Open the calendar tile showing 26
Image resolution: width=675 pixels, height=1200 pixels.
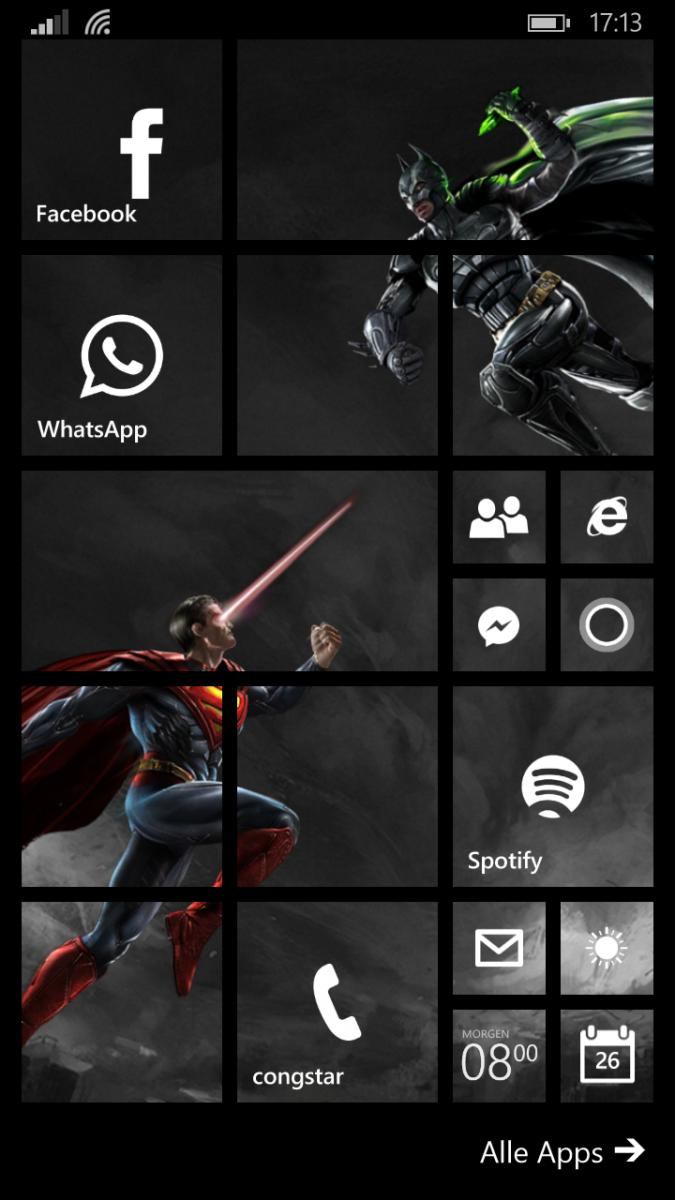pyautogui.click(x=607, y=1056)
